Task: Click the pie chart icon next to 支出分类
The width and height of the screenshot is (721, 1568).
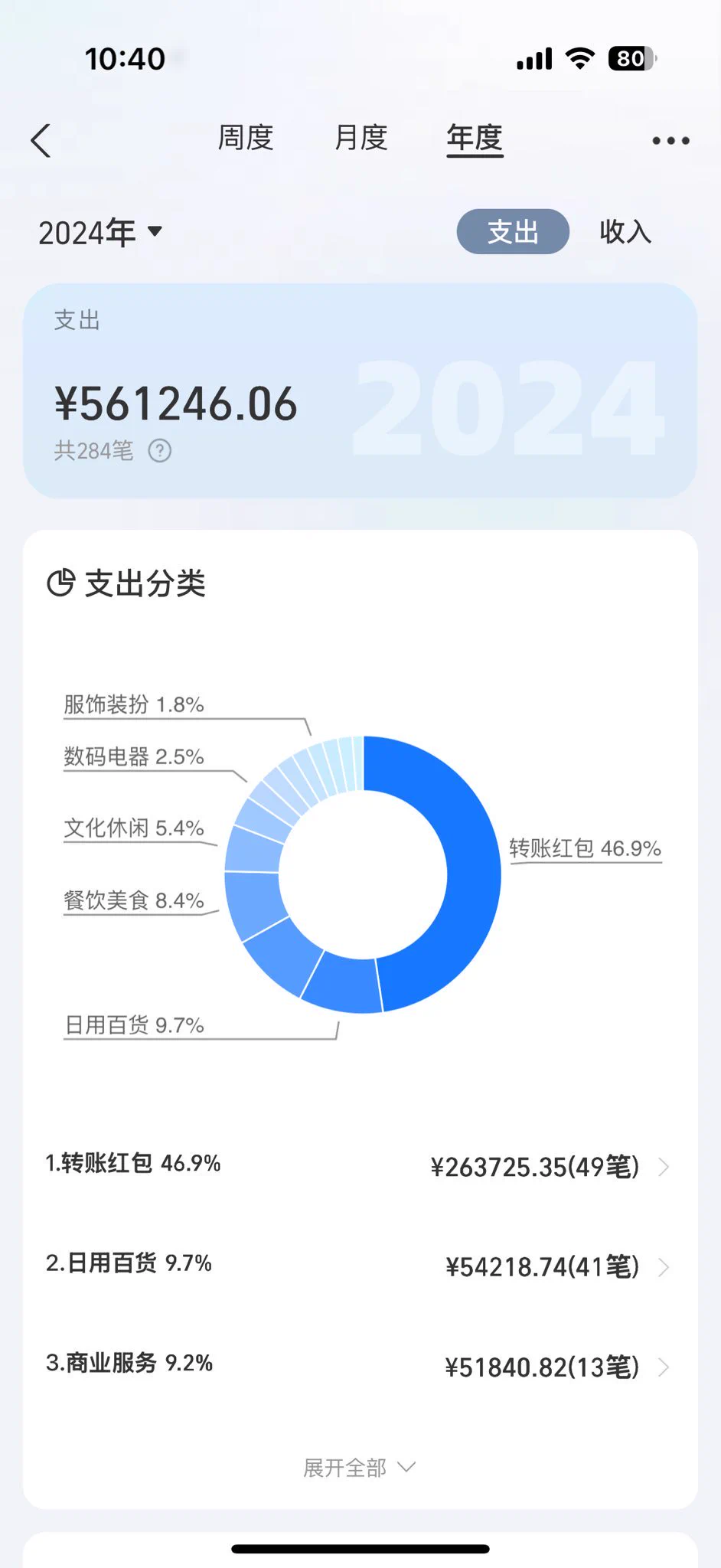Action: (61, 583)
